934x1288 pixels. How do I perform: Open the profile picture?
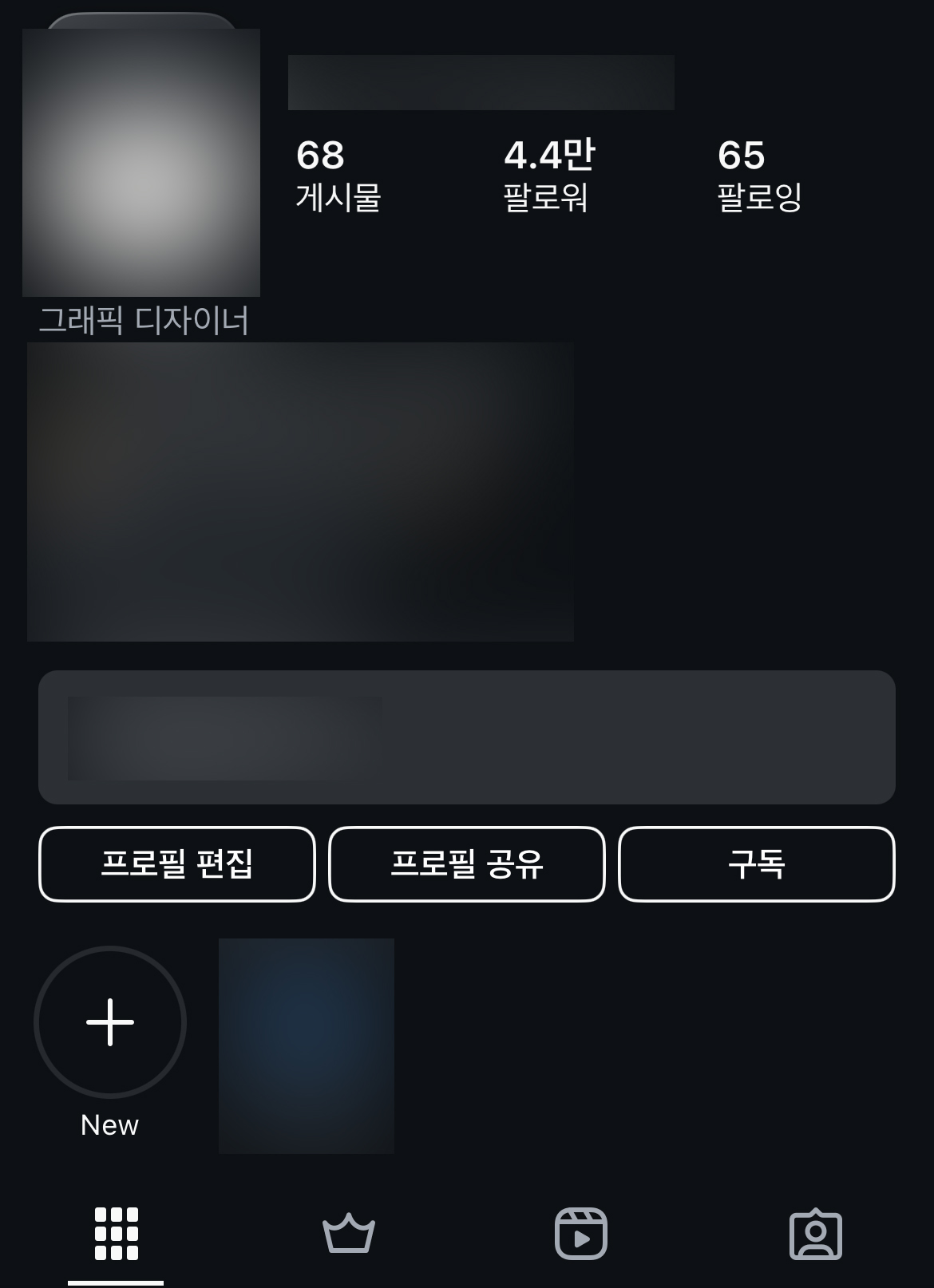pos(141,164)
